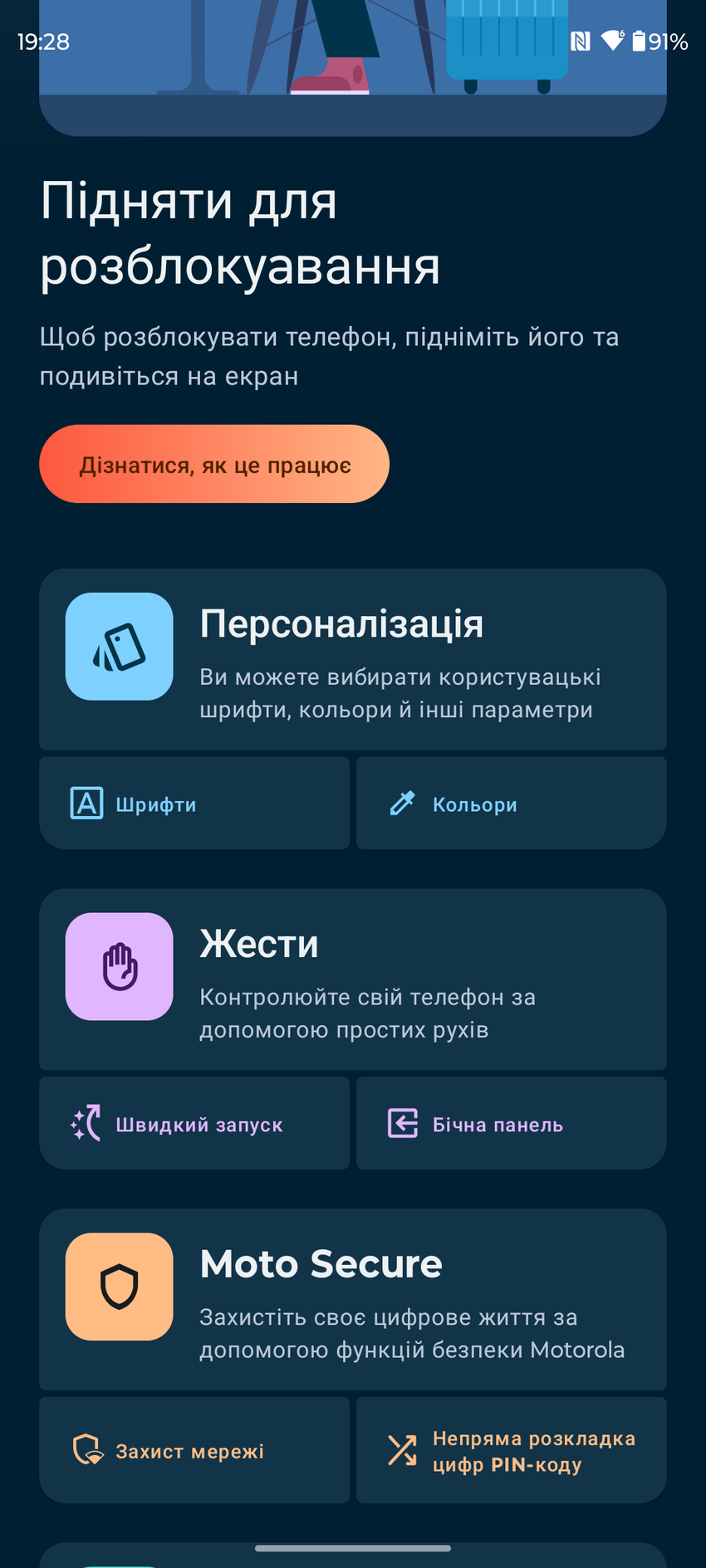The width and height of the screenshot is (706, 1568).
Task: Select the Кольори option
Action: coord(511,804)
